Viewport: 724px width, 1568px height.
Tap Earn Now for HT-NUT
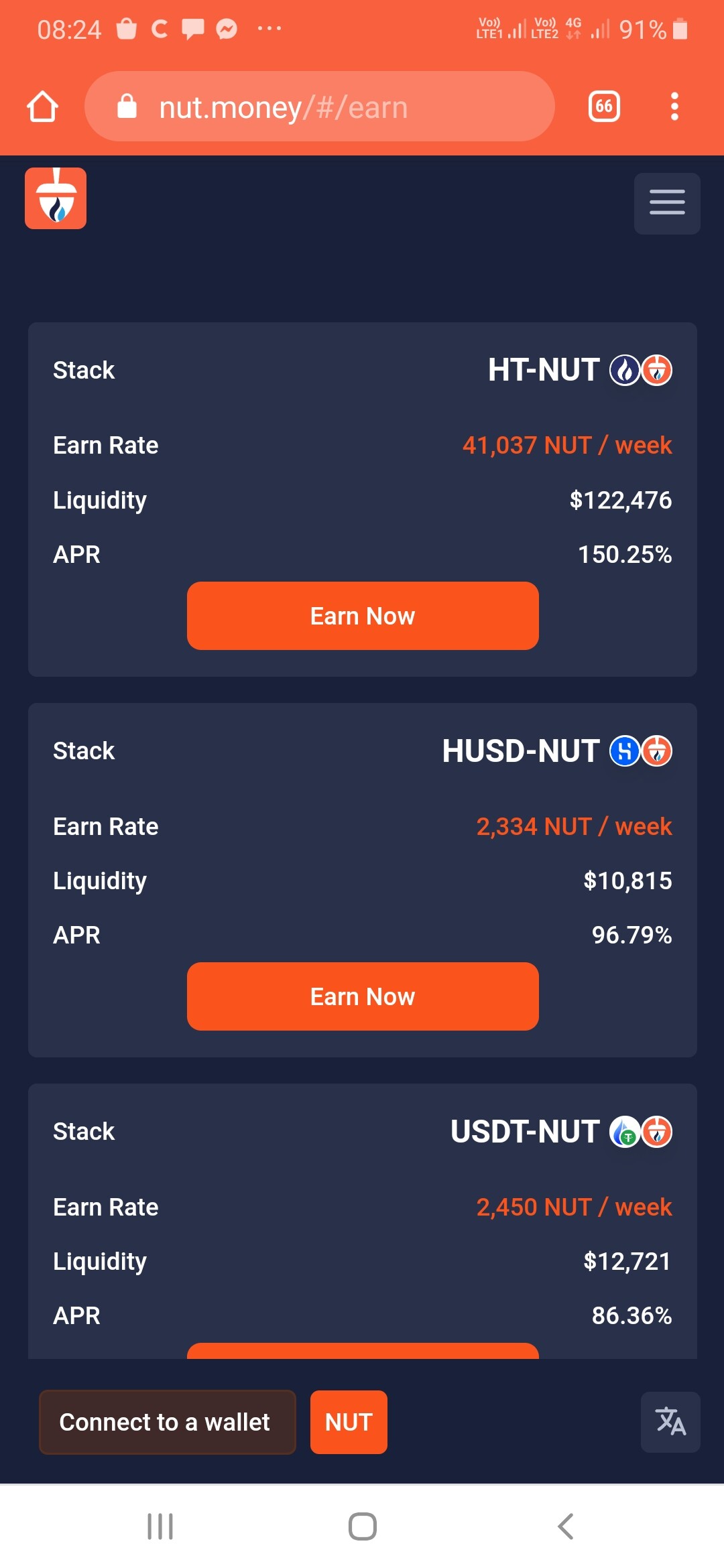click(x=363, y=616)
